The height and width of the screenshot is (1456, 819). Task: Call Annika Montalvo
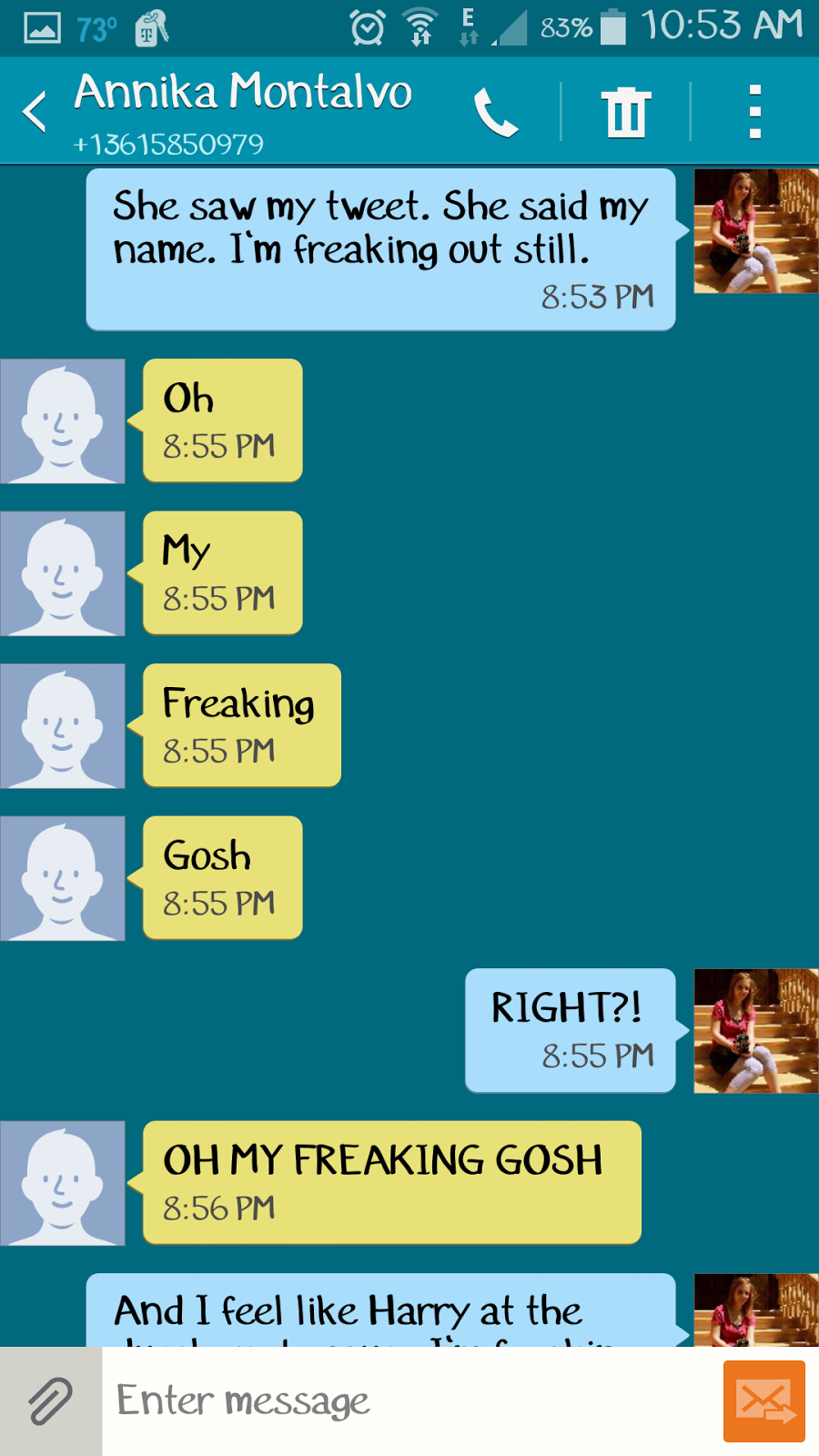(496, 112)
